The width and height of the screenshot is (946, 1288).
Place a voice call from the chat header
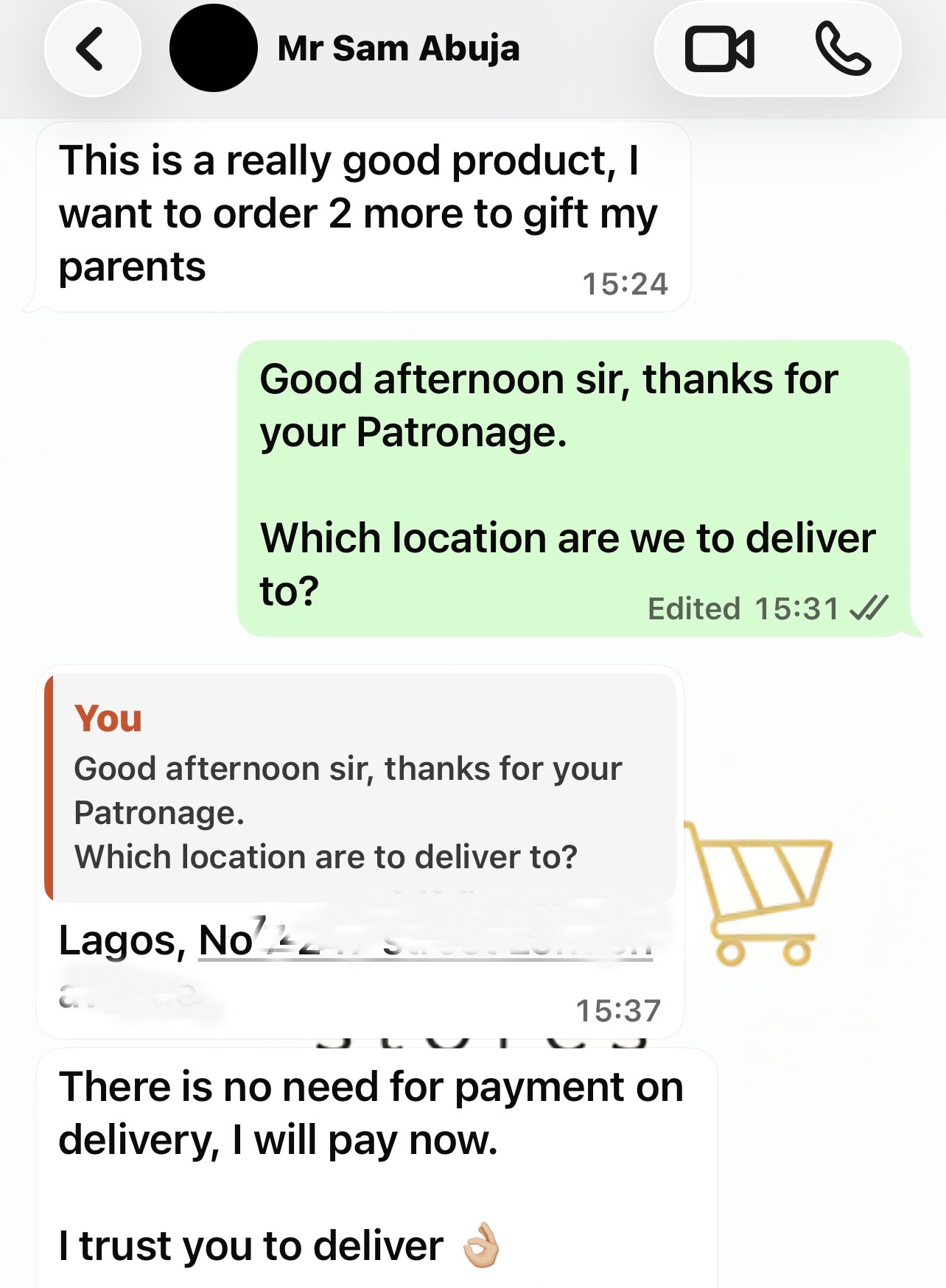click(844, 49)
